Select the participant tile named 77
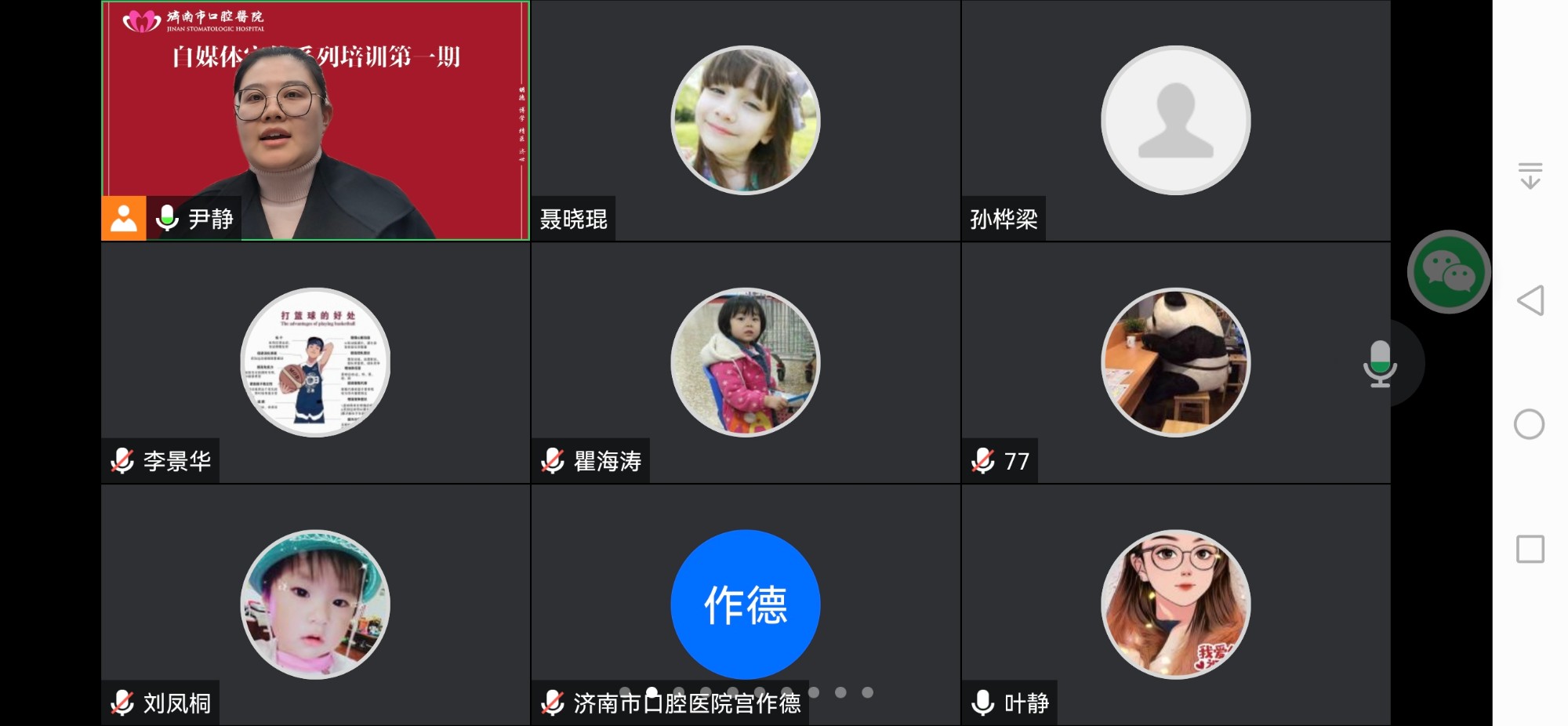The width and height of the screenshot is (1568, 726). point(1175,362)
